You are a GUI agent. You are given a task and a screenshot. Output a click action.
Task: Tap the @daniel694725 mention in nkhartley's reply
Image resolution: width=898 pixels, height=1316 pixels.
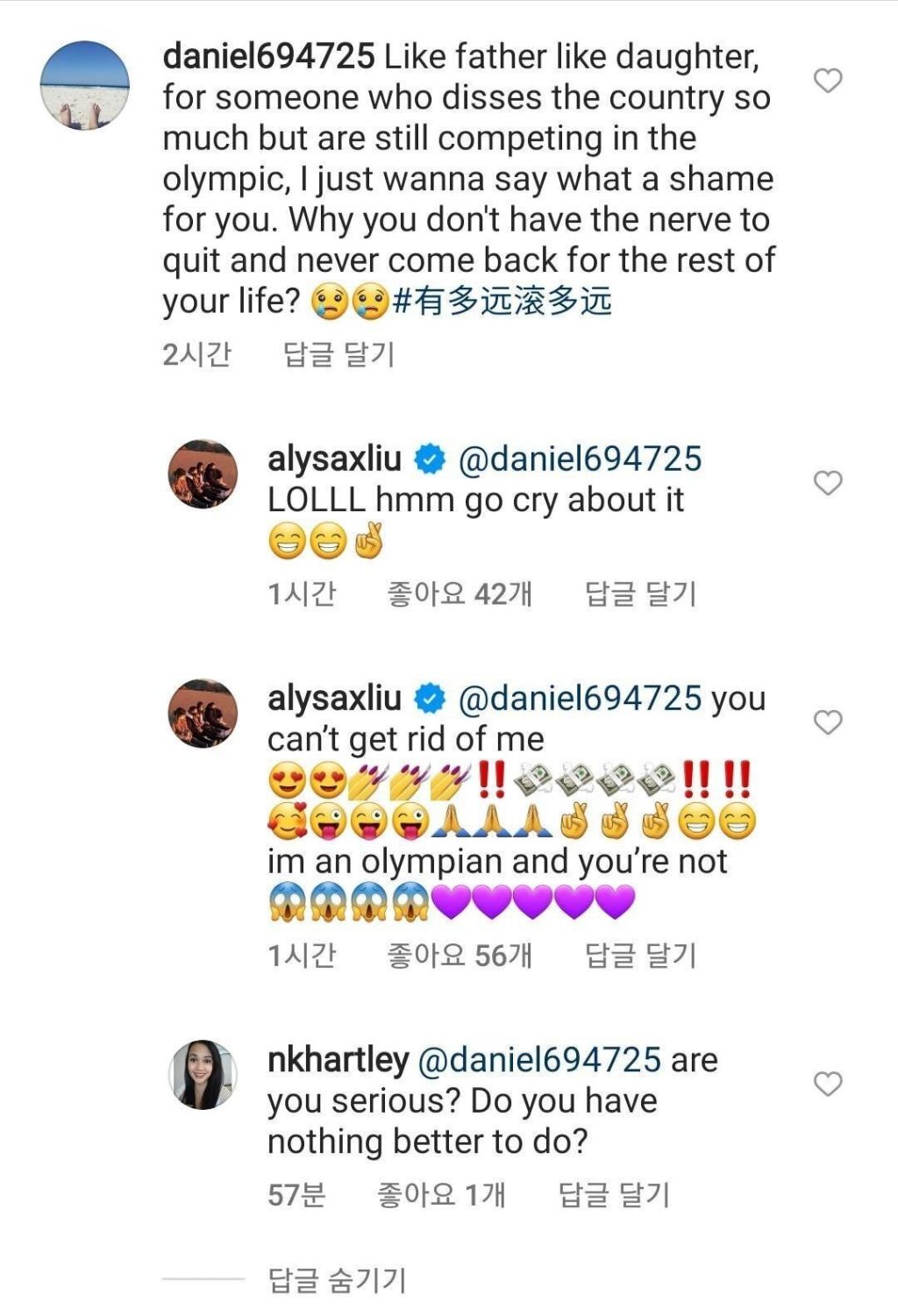(x=538, y=1060)
